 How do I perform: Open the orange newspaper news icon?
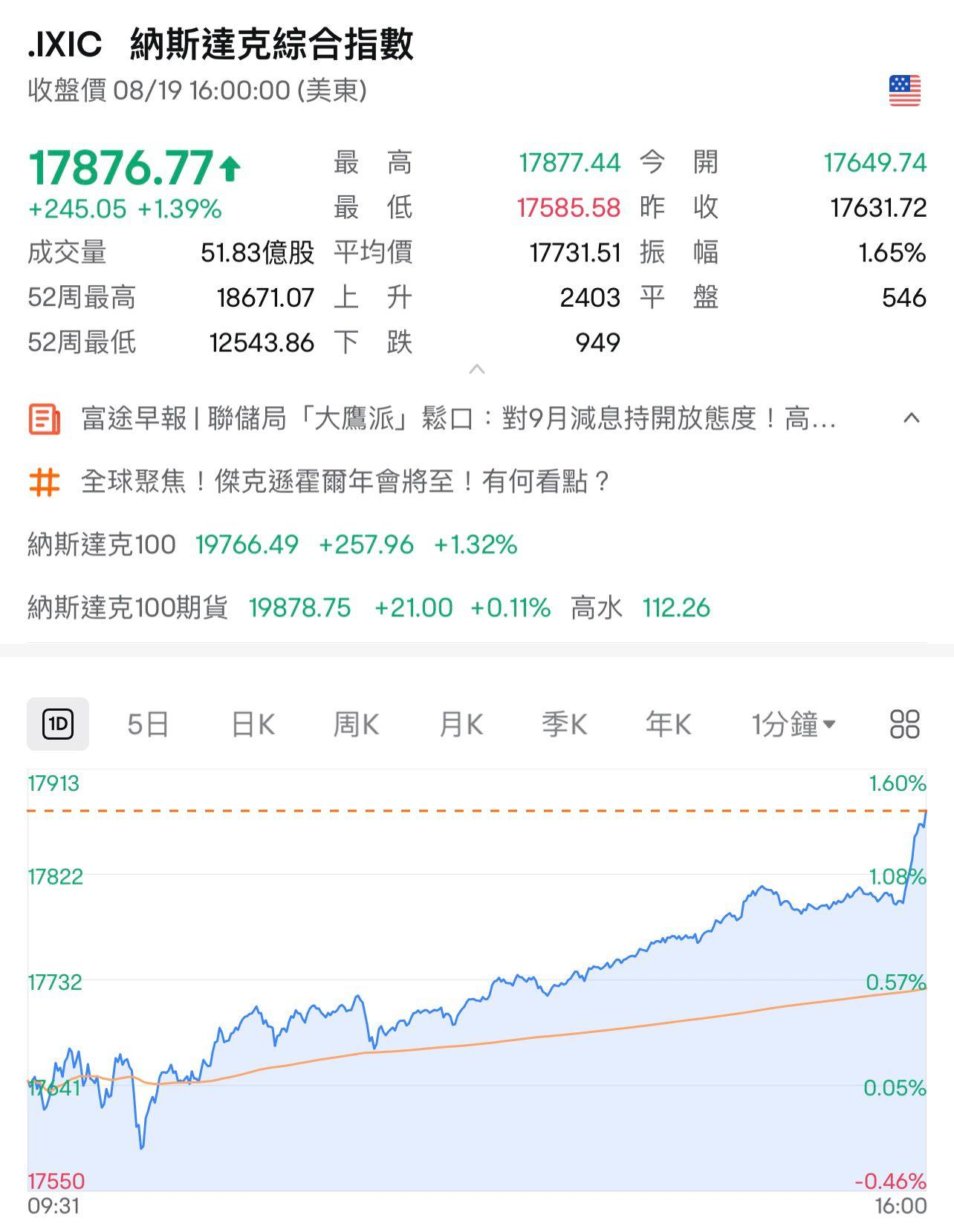tap(45, 418)
